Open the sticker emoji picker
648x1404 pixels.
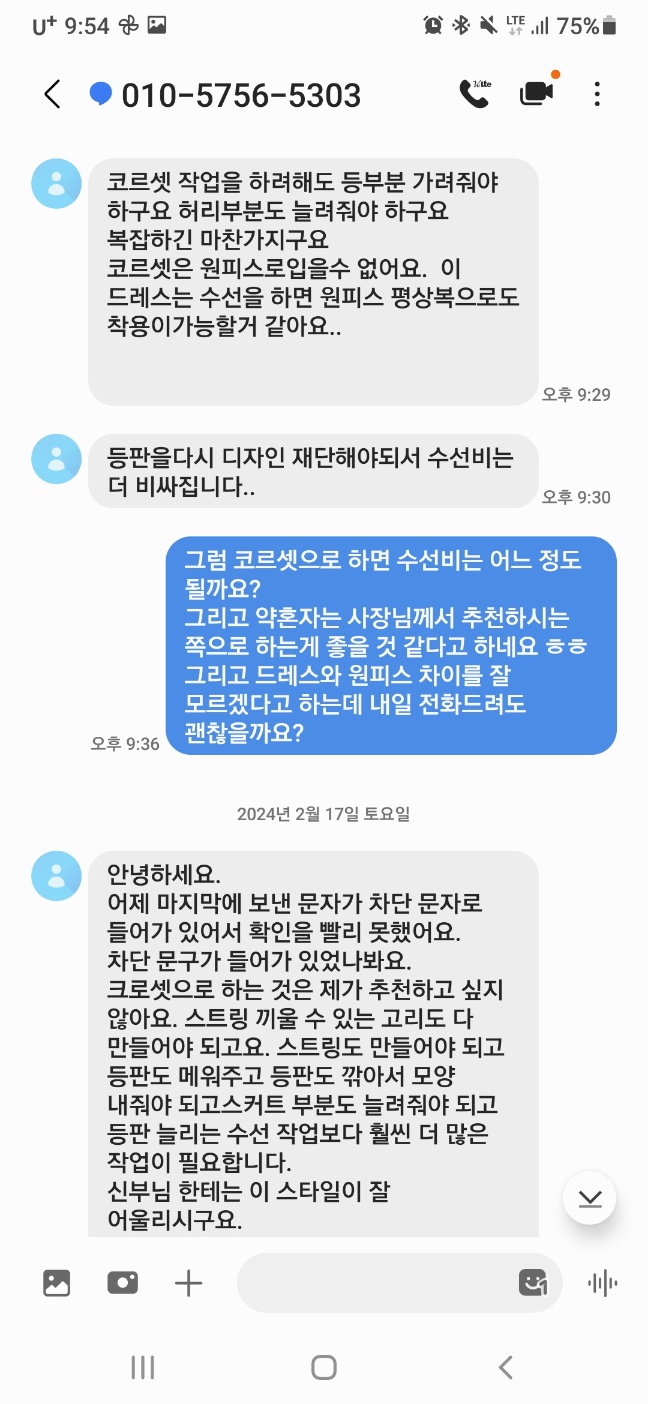click(x=533, y=1283)
